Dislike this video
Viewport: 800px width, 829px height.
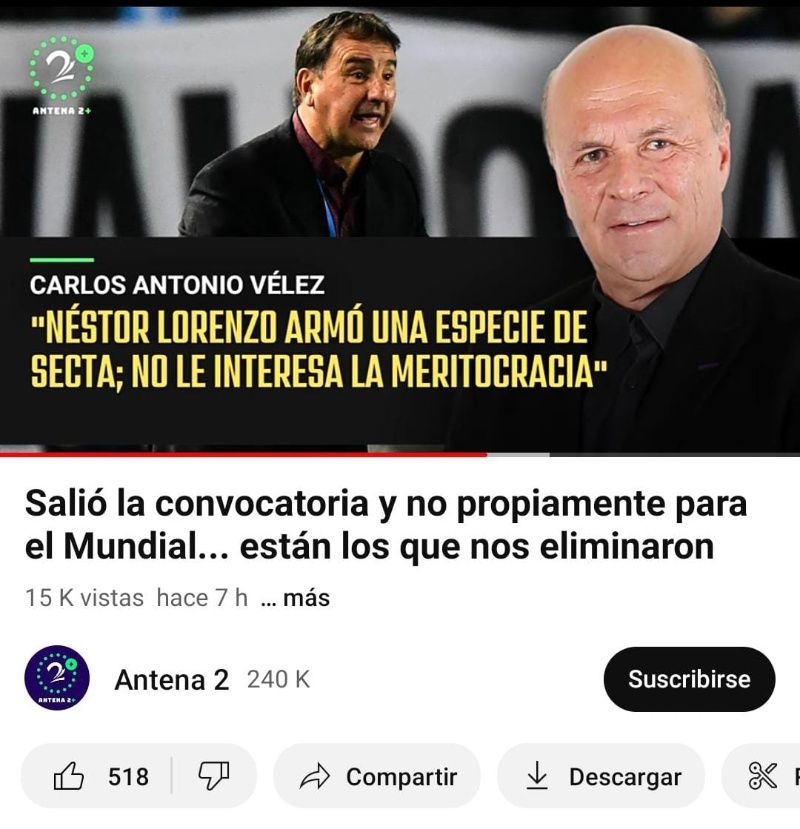(x=213, y=776)
